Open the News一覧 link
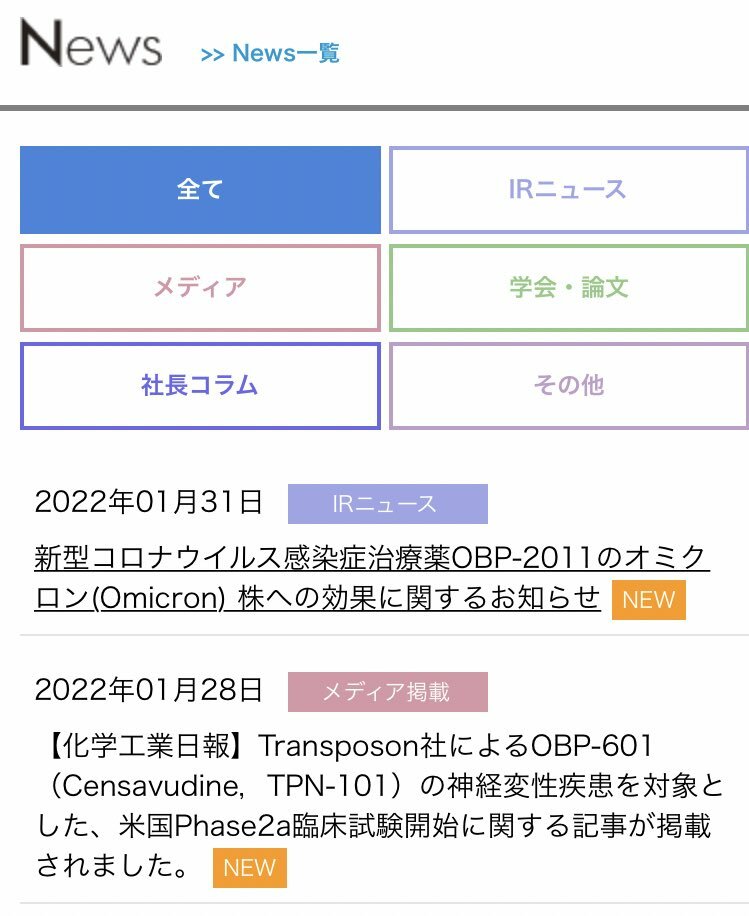 pyautogui.click(x=270, y=53)
